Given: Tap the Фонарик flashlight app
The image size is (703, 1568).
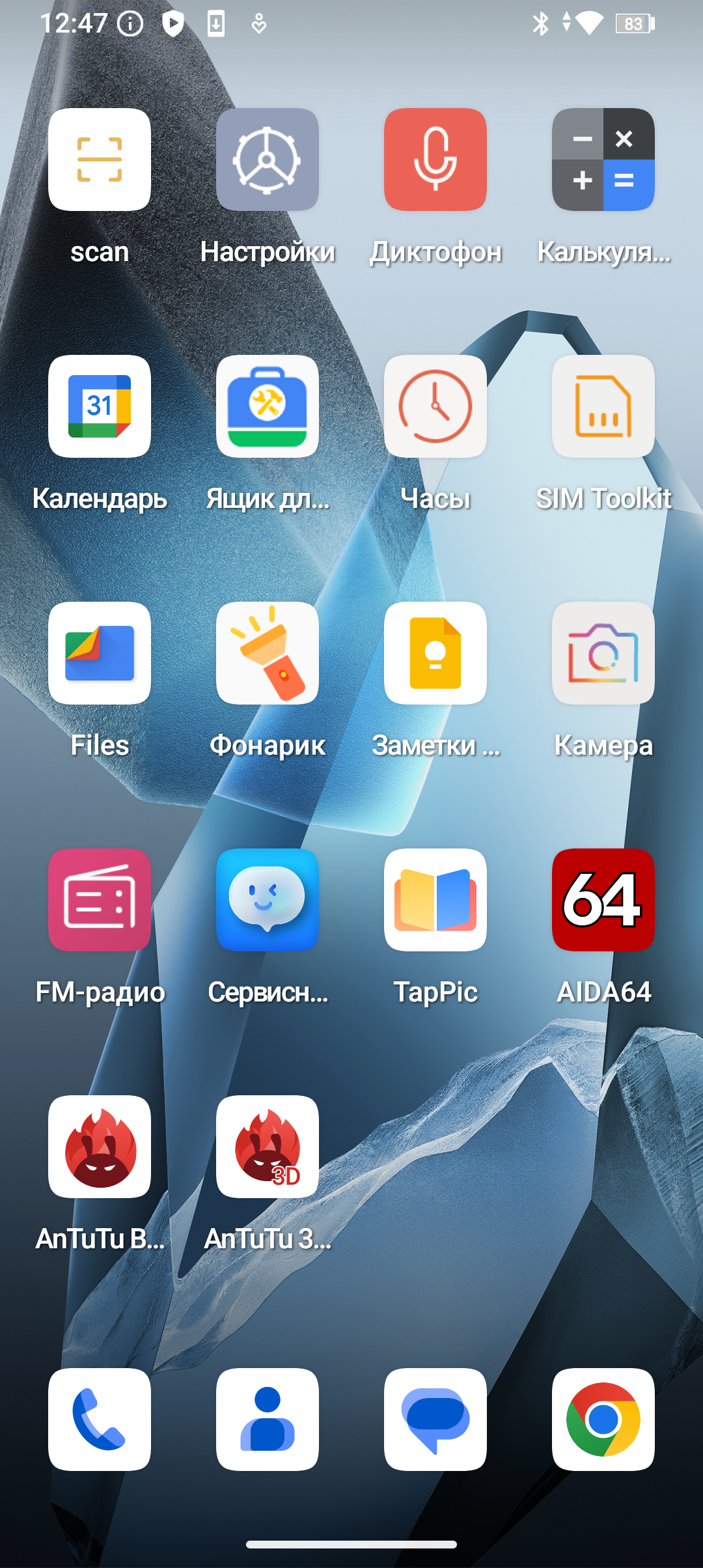Looking at the screenshot, I should click(x=268, y=653).
